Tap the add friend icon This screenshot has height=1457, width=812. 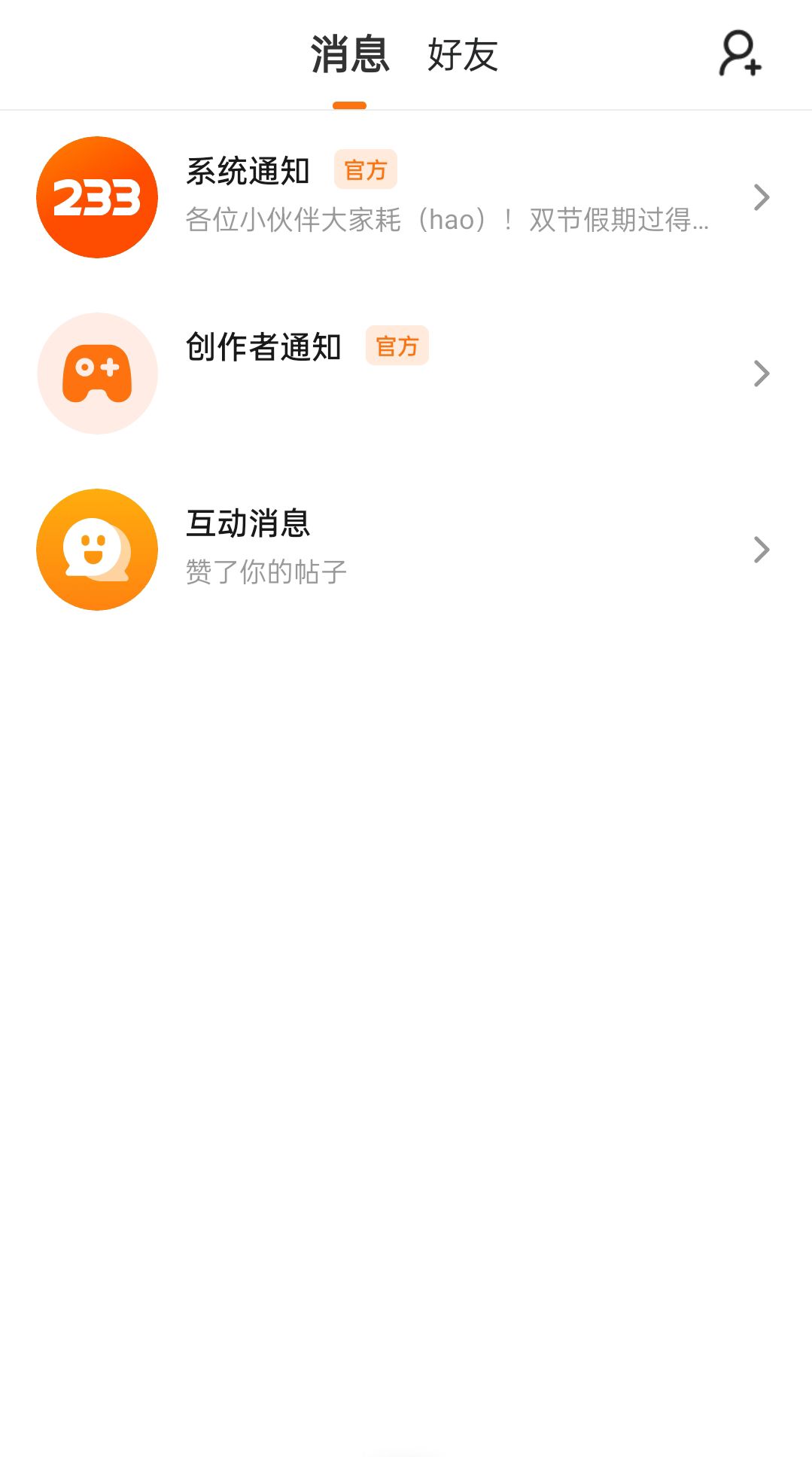(741, 53)
